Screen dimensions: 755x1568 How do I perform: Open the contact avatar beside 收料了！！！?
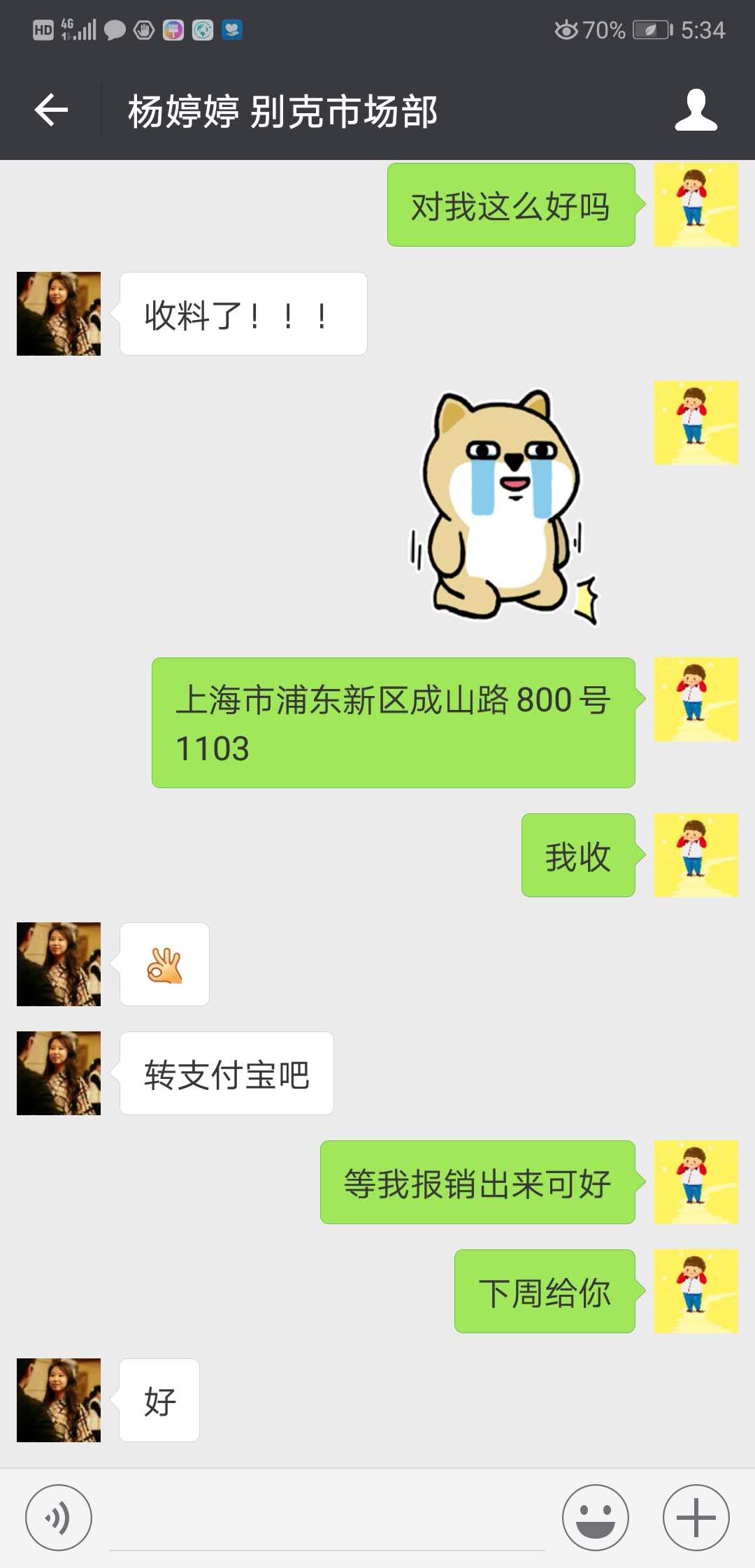coord(59,314)
